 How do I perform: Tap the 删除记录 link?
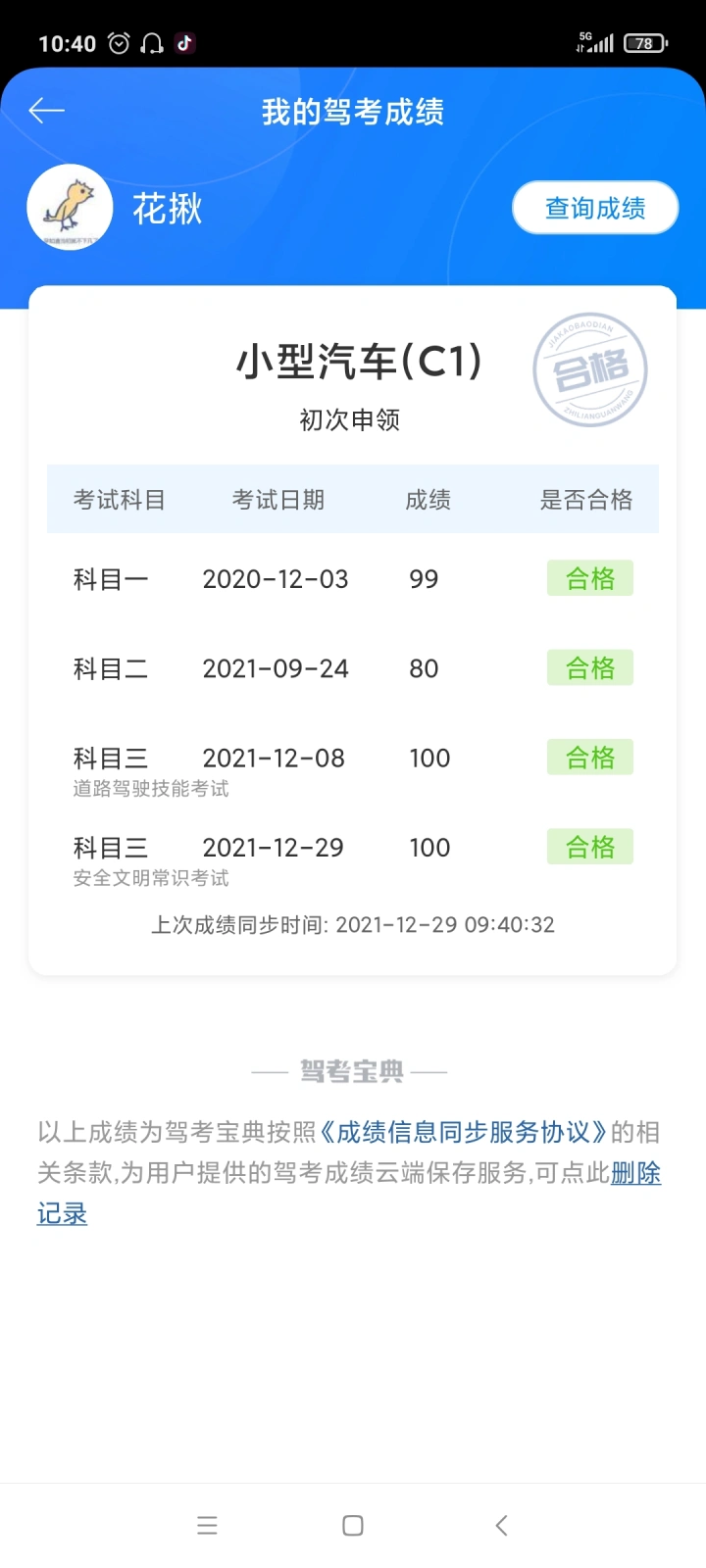[635, 1173]
